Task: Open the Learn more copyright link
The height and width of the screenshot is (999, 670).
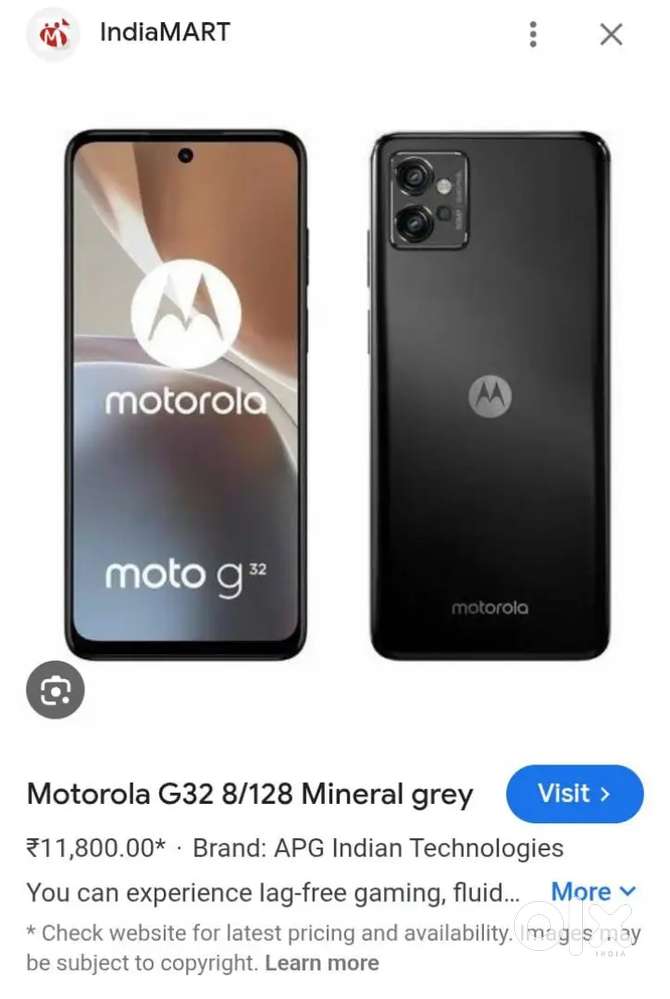Action: (322, 963)
